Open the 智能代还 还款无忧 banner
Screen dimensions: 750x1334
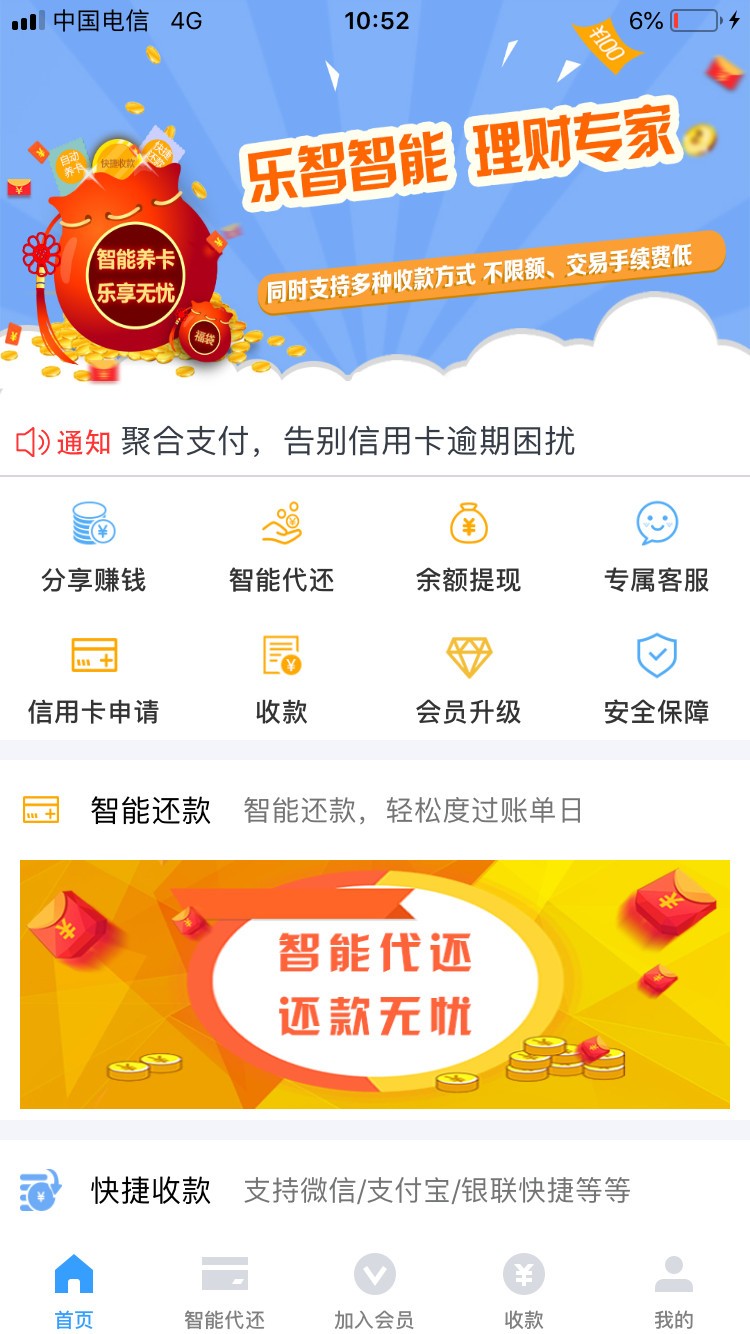pyautogui.click(x=375, y=984)
